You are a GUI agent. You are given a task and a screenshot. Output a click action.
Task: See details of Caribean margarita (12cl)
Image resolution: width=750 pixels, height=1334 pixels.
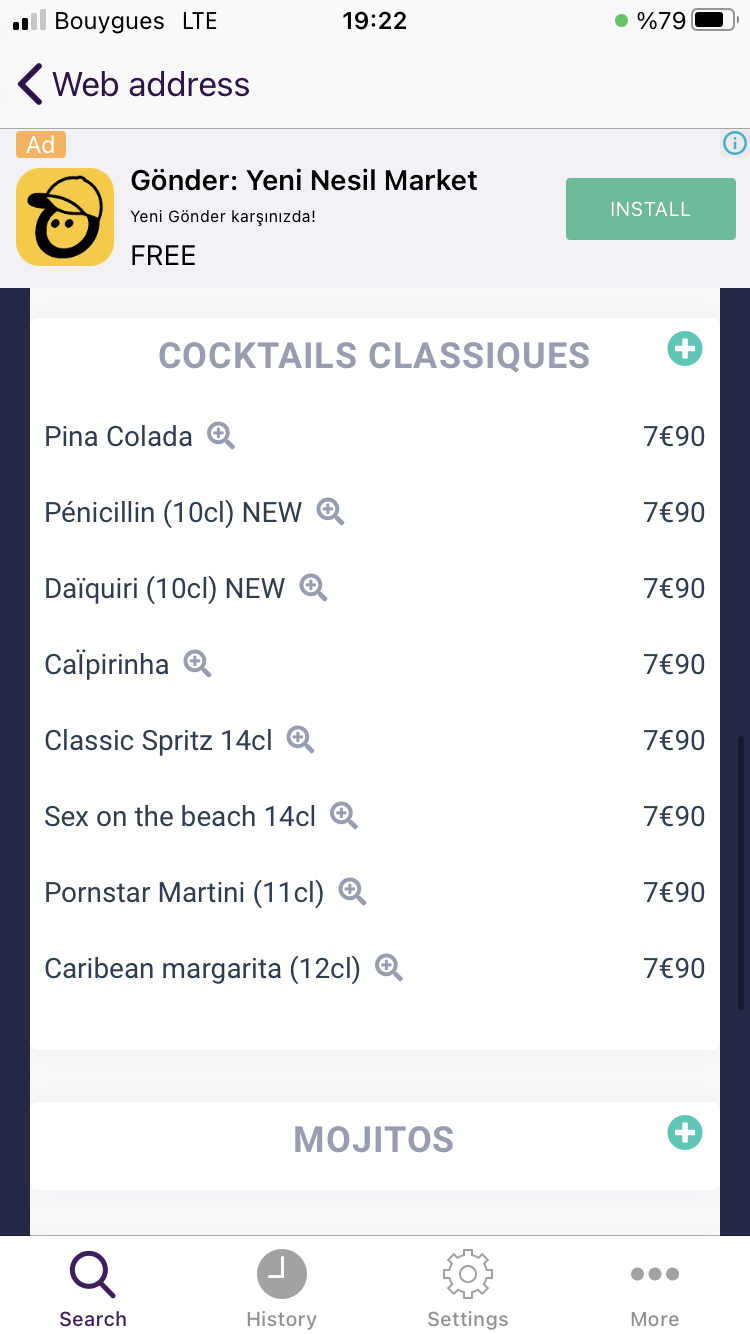389,968
